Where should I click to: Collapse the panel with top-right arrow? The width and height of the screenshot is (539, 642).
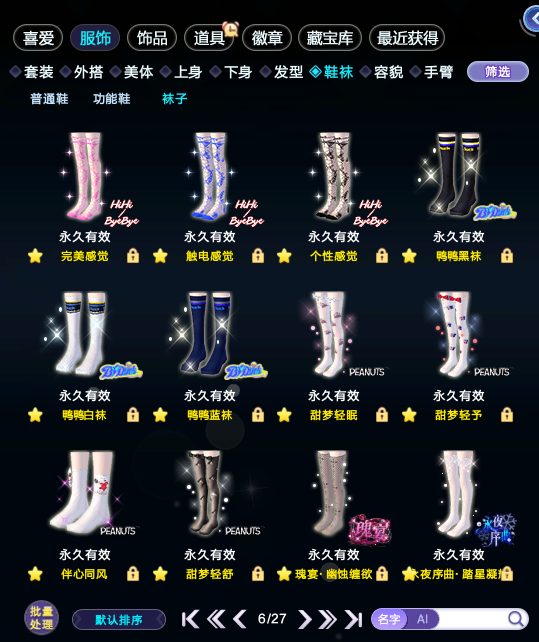(532, 18)
